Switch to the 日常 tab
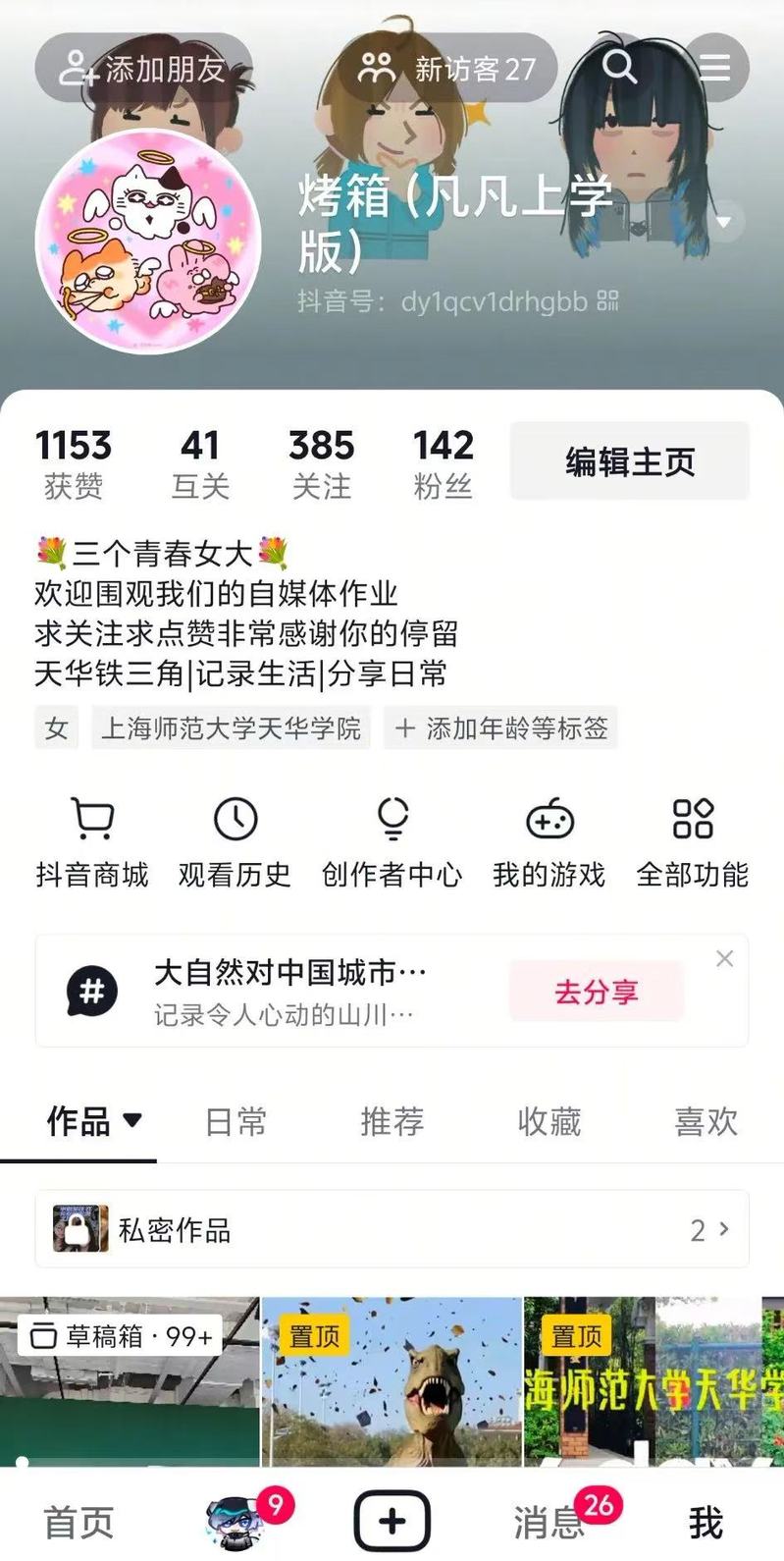 [x=235, y=1121]
